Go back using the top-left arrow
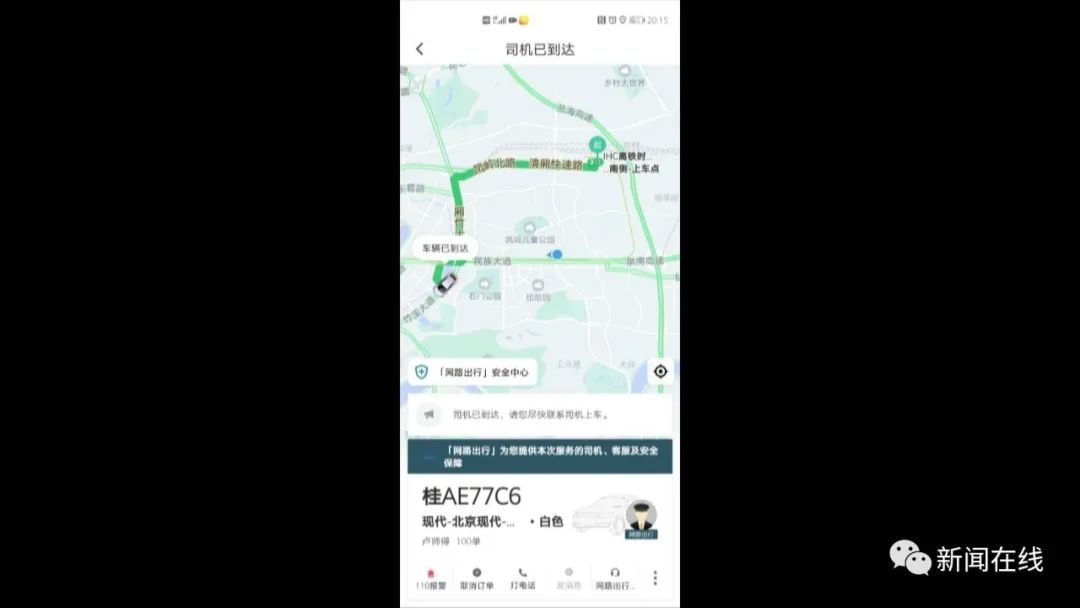1080x608 pixels. (420, 49)
